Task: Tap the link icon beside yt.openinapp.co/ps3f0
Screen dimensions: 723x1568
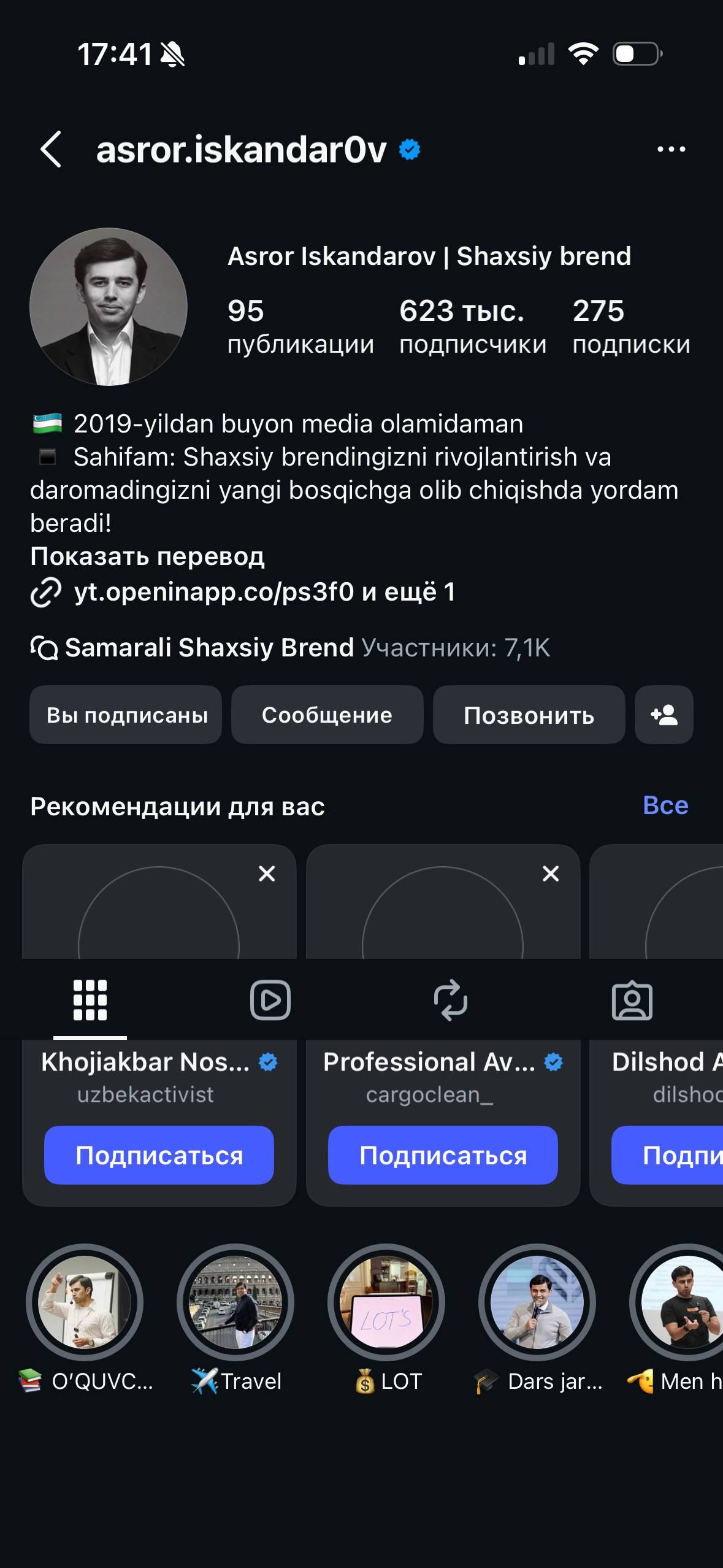Action: pyautogui.click(x=46, y=592)
